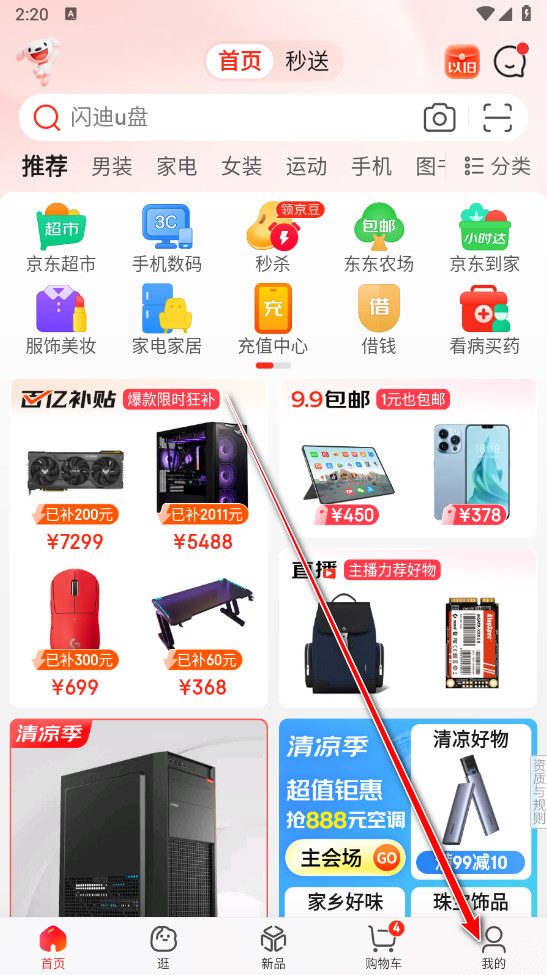Open camera image search icon
This screenshot has height=975, width=547.
click(439, 118)
